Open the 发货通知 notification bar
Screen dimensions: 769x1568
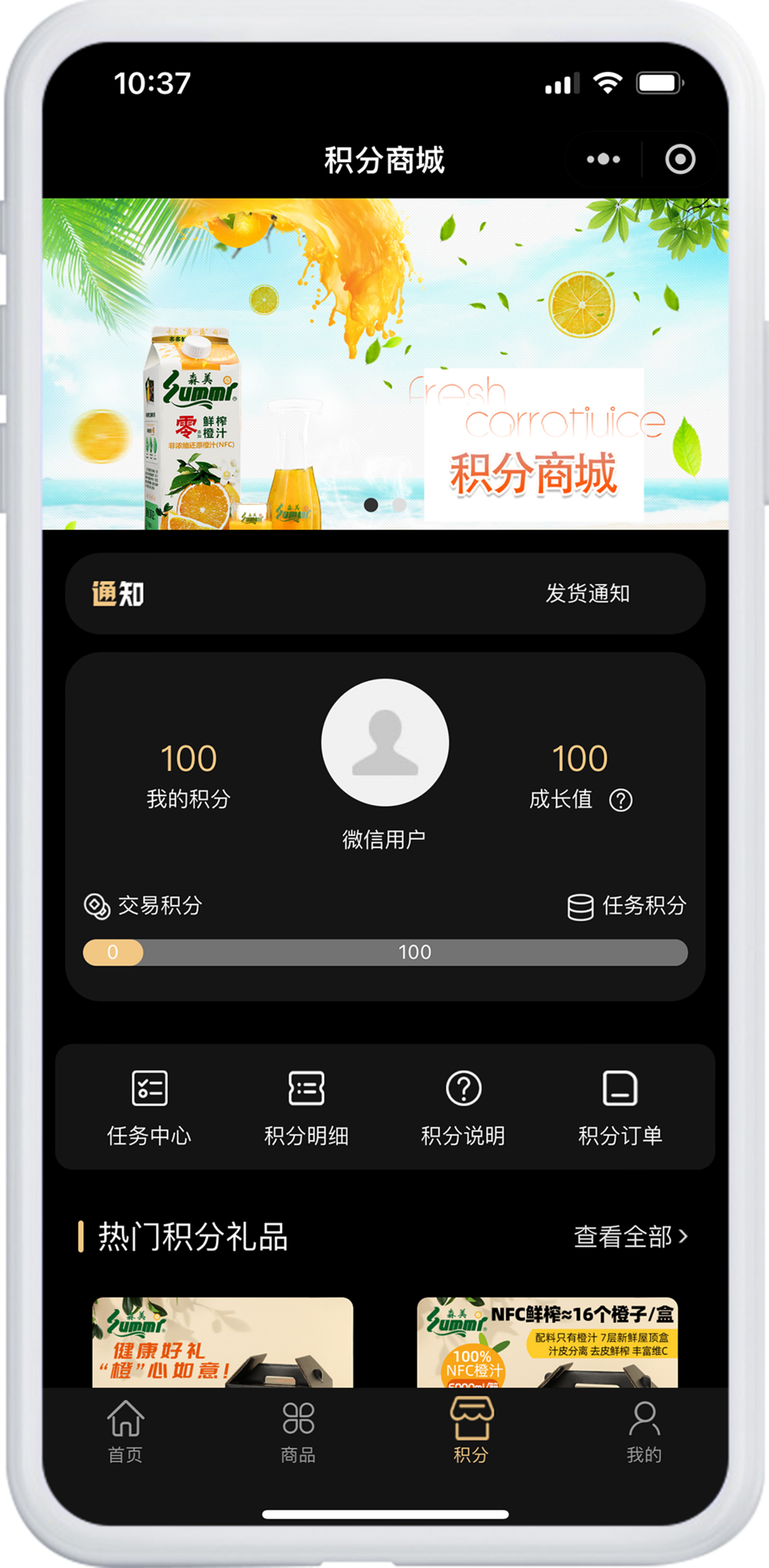coord(385,593)
